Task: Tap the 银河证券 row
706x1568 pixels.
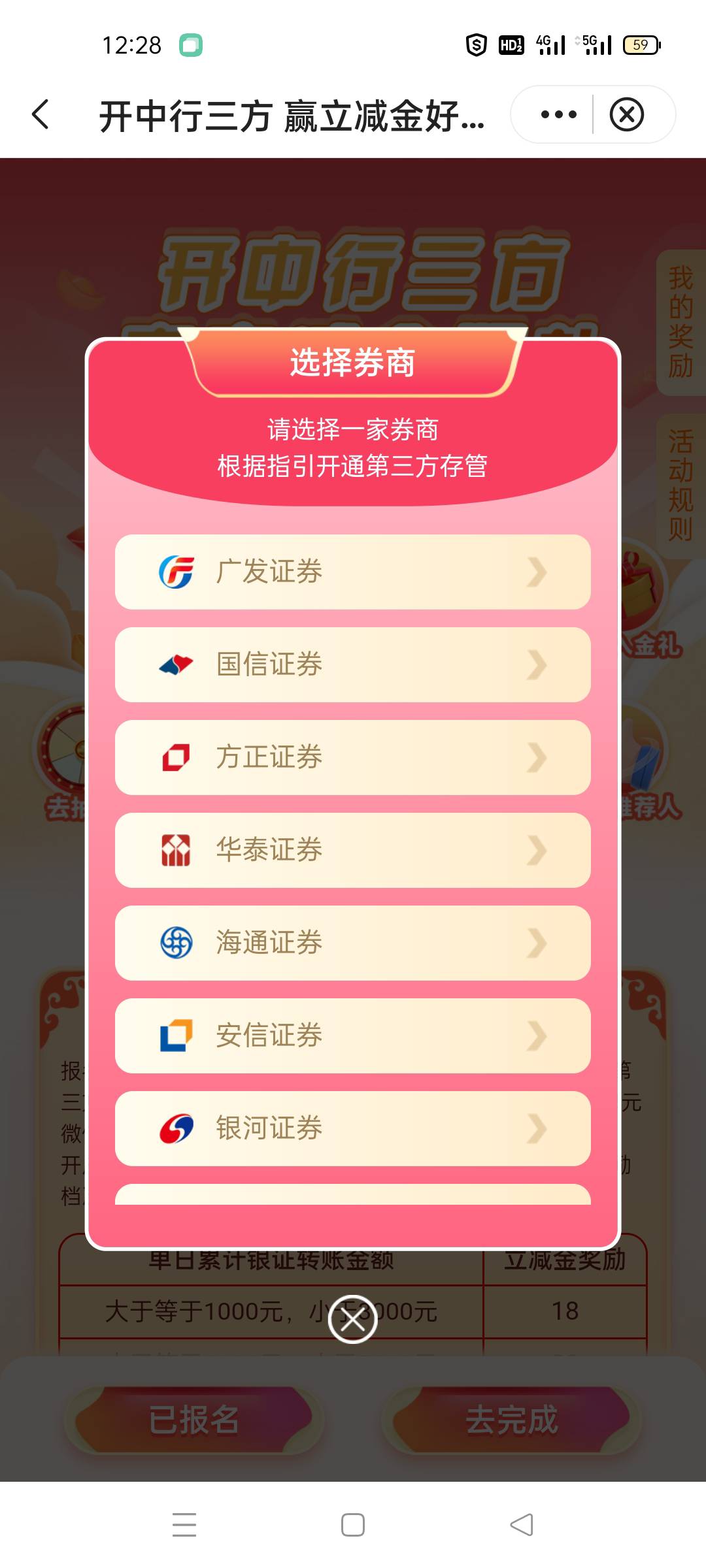Action: pyautogui.click(x=353, y=1129)
